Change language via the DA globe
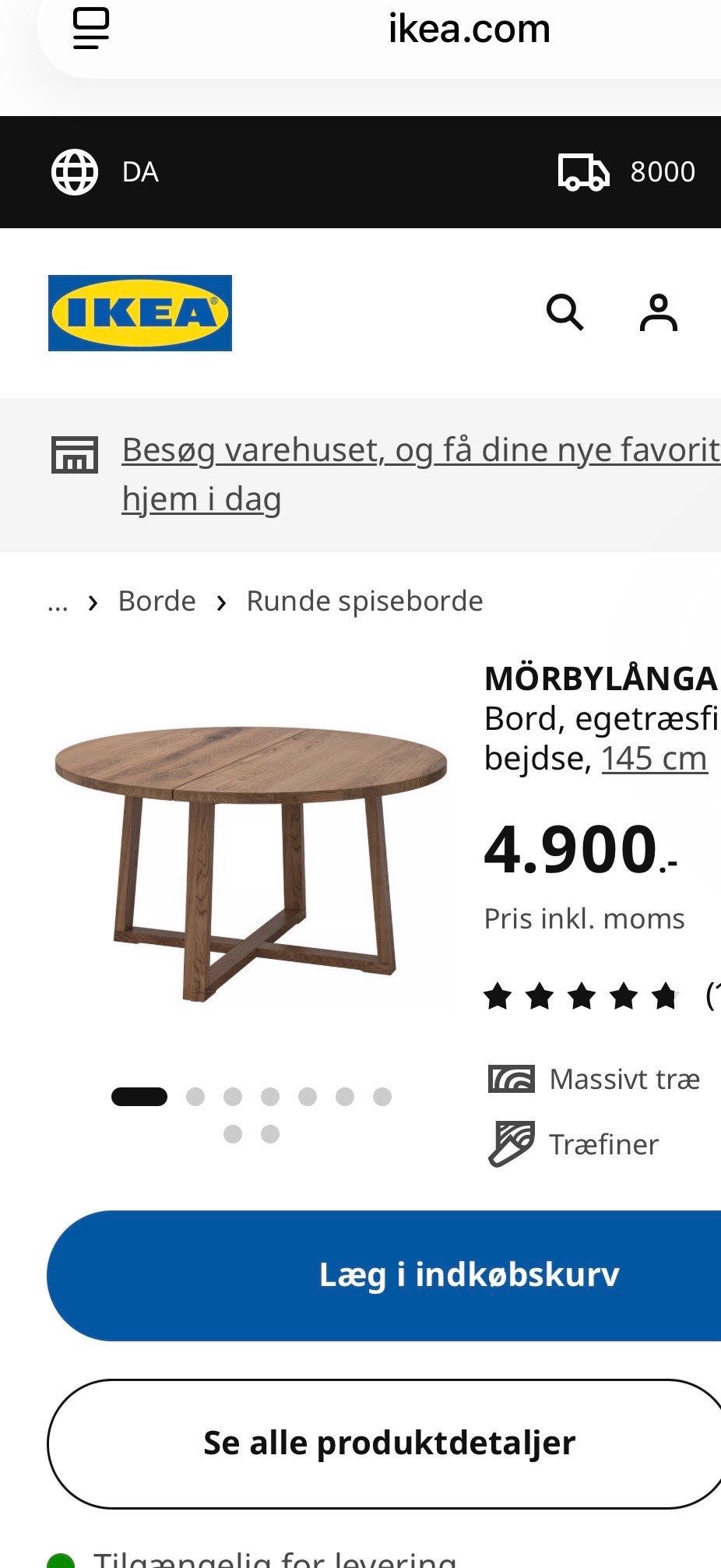 point(105,172)
